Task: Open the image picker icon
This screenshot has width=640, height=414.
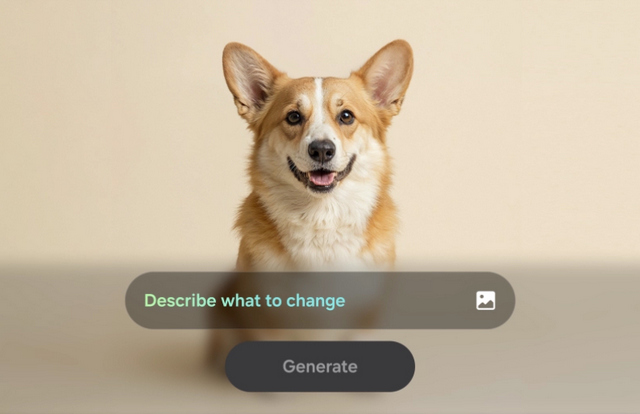Action: pyautogui.click(x=485, y=301)
